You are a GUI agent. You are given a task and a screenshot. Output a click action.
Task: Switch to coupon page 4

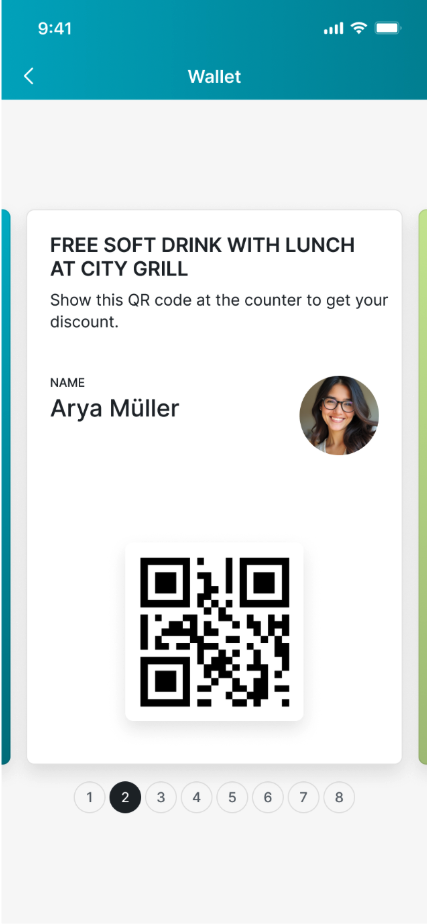196,797
